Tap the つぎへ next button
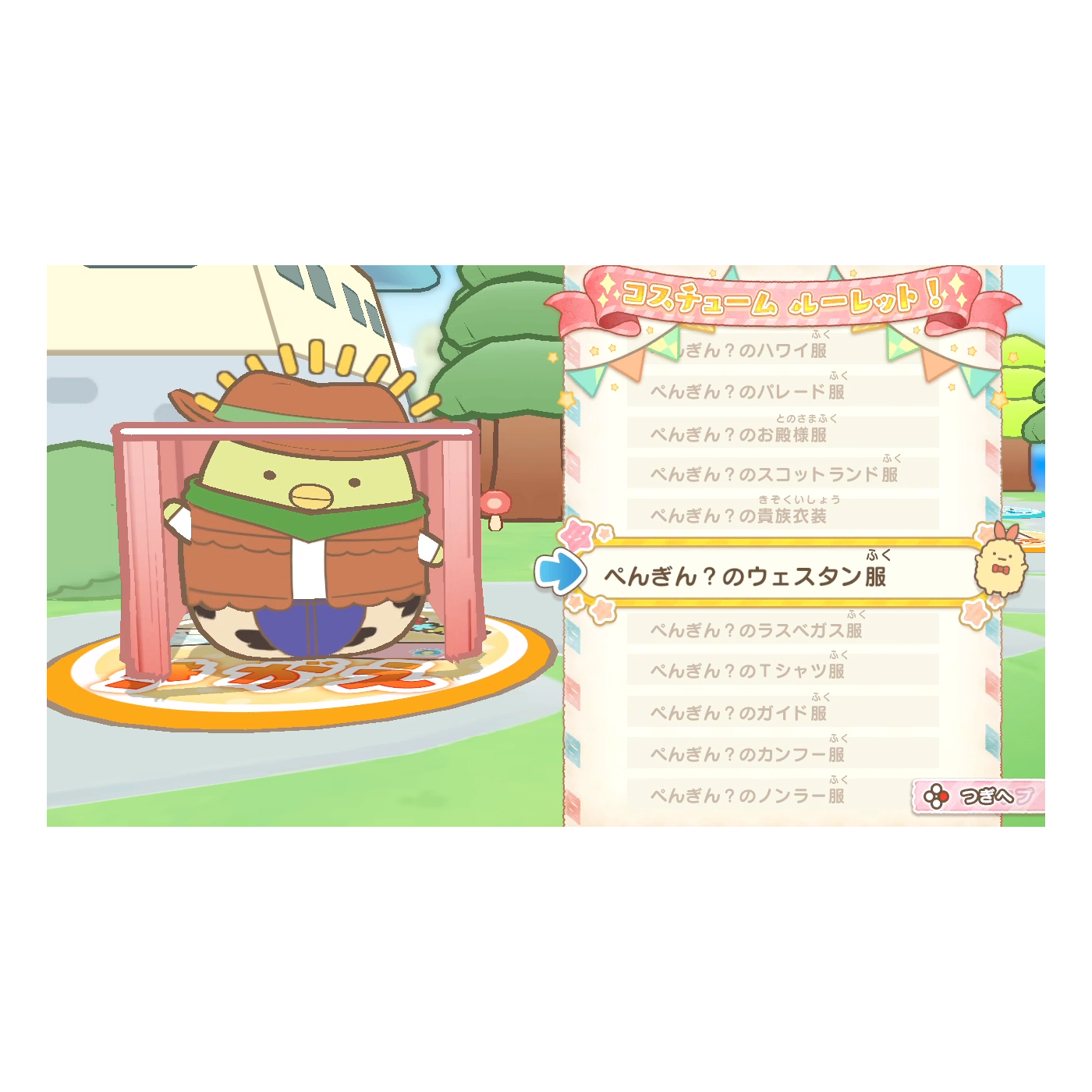Viewport: 1092px width, 1092px height. click(x=979, y=796)
